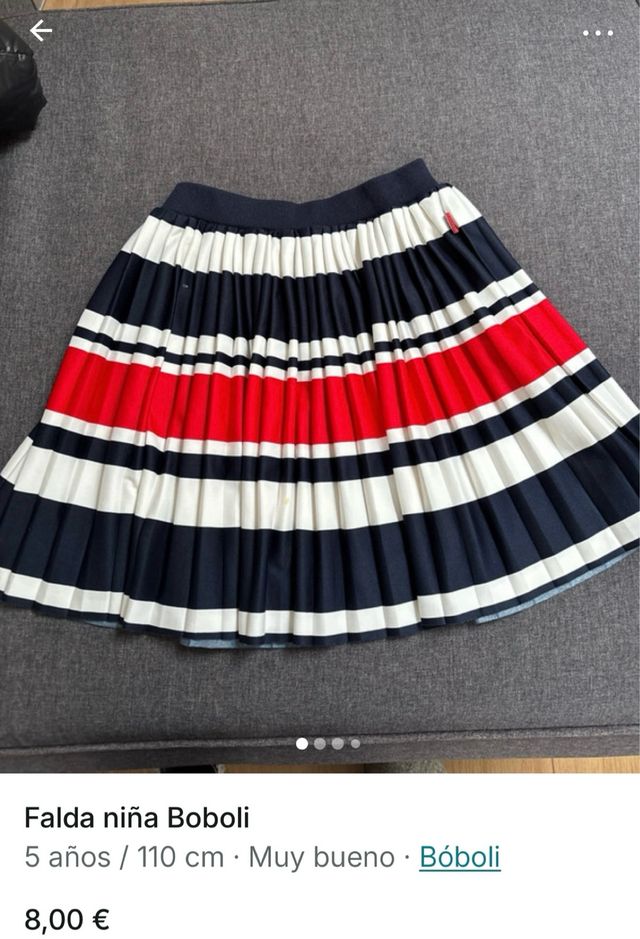Open the Bóboli brand link
Viewport: 640px width, 939px height.
tap(459, 857)
